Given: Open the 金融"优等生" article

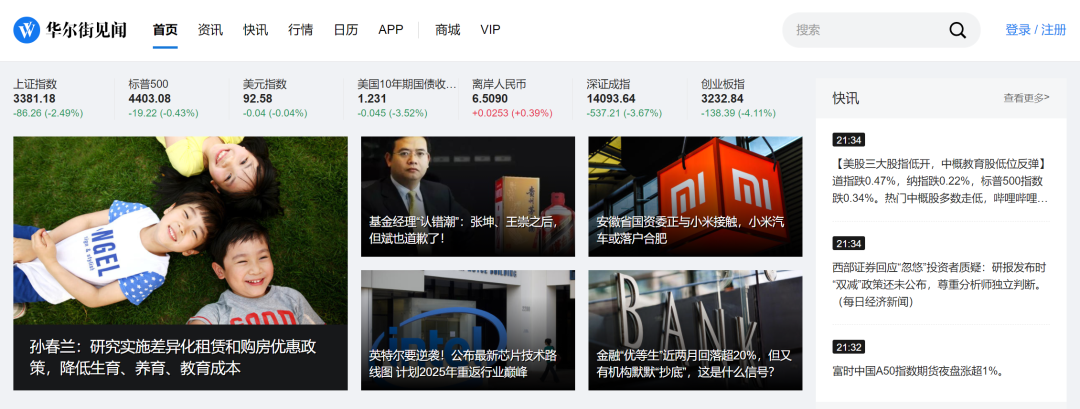Looking at the screenshot, I should coord(694,363).
